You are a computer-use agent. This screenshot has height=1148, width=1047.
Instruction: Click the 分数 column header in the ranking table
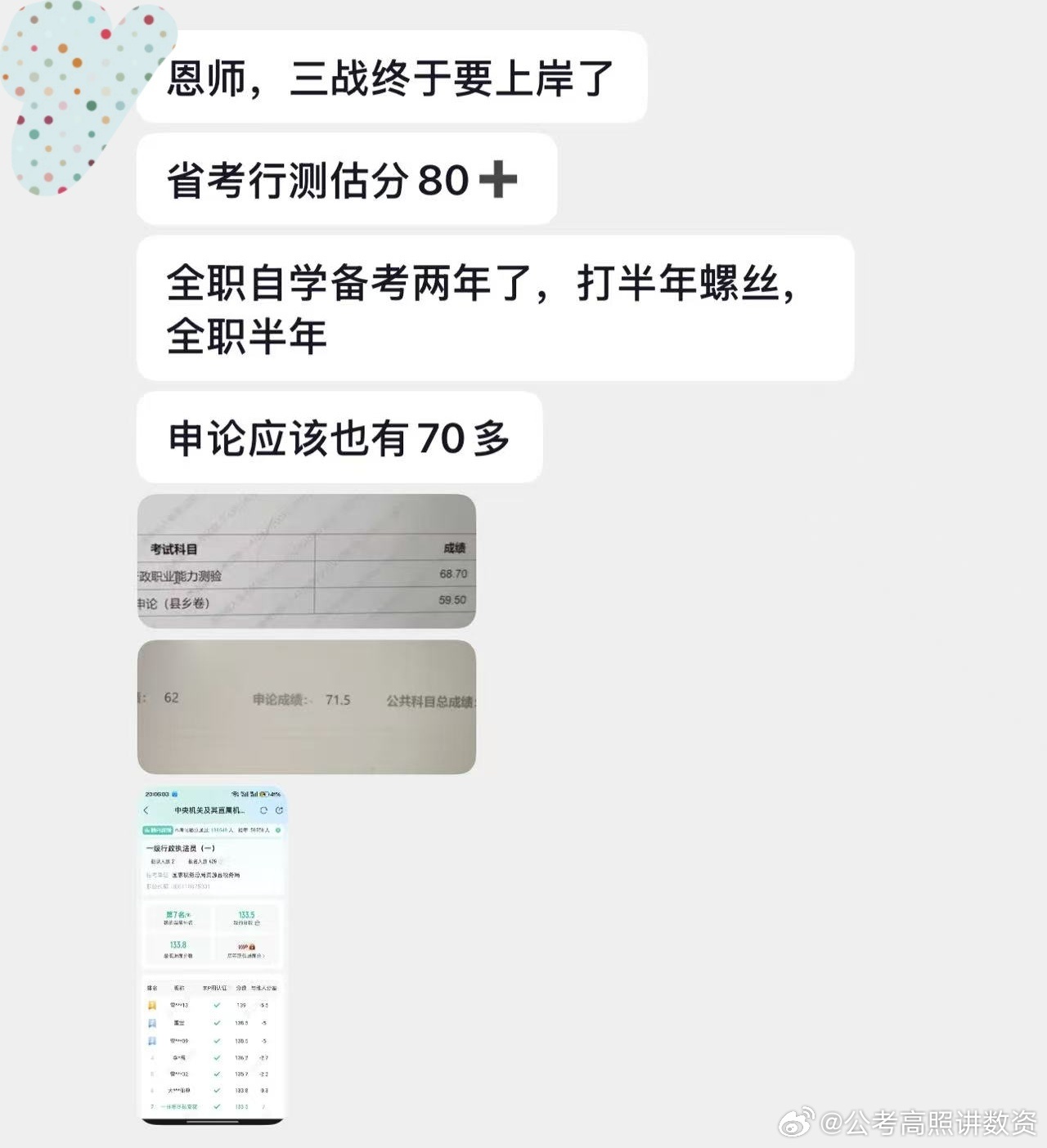click(x=239, y=989)
